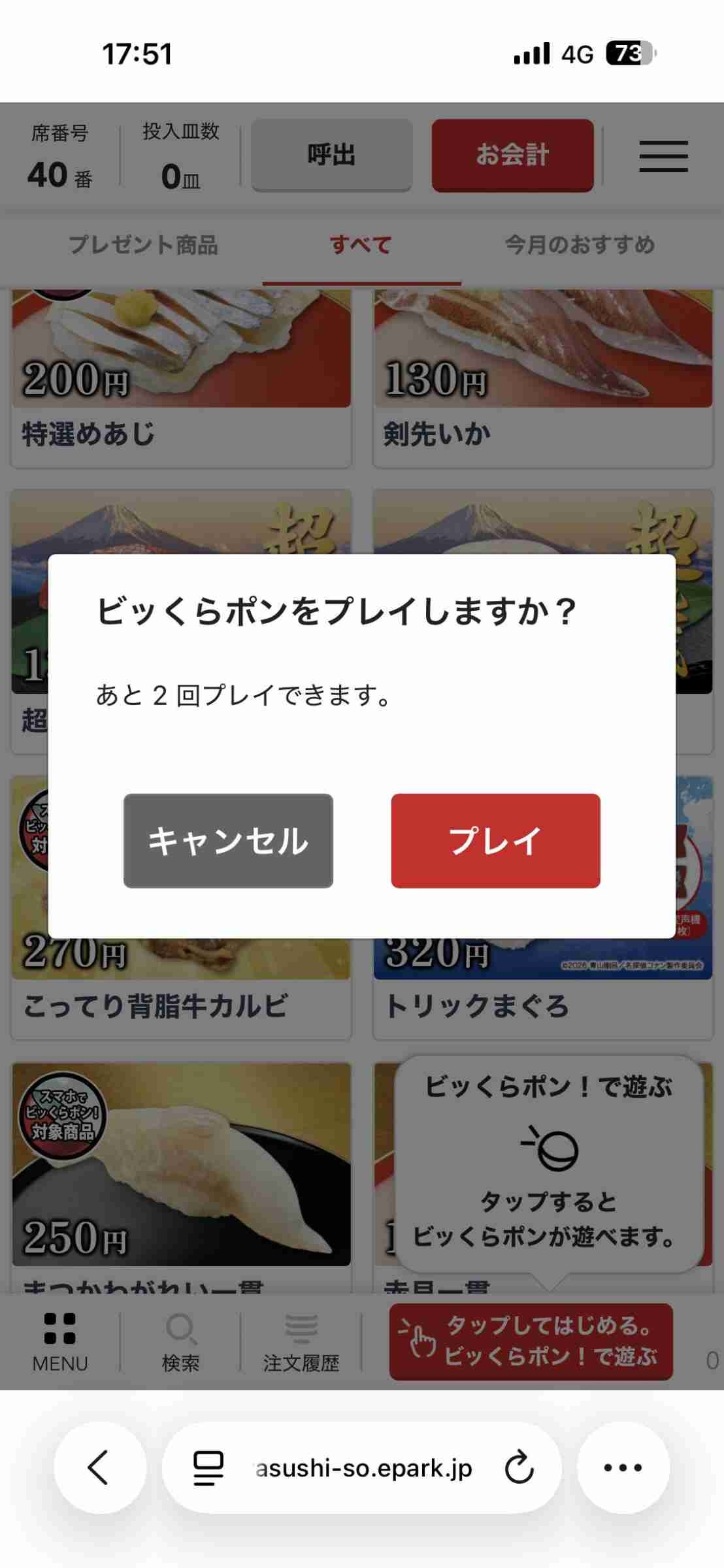Tap the お会計 checkout button
The width and height of the screenshot is (724, 1568).
pyautogui.click(x=512, y=155)
